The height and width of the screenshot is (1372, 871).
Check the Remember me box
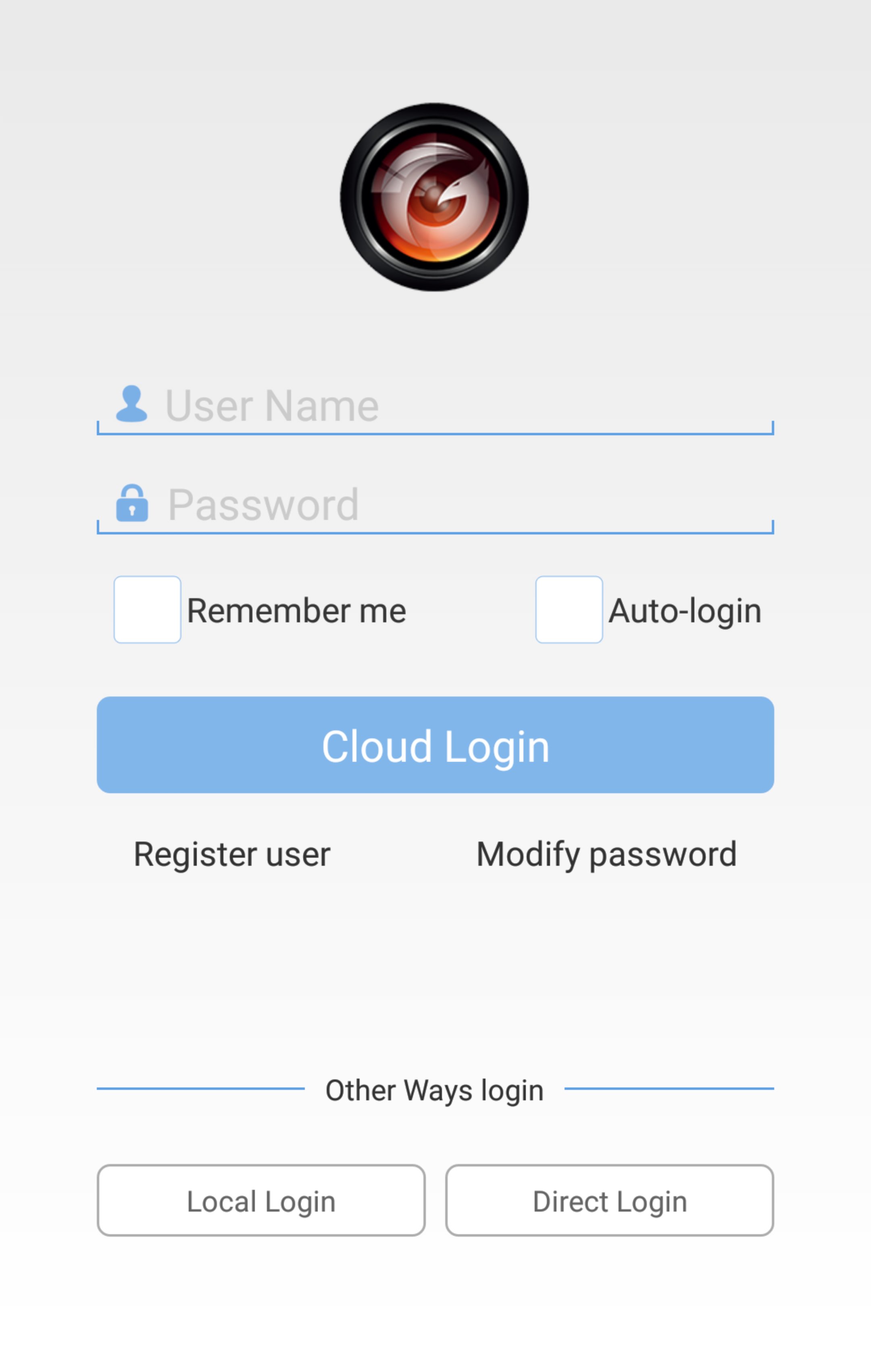148,610
